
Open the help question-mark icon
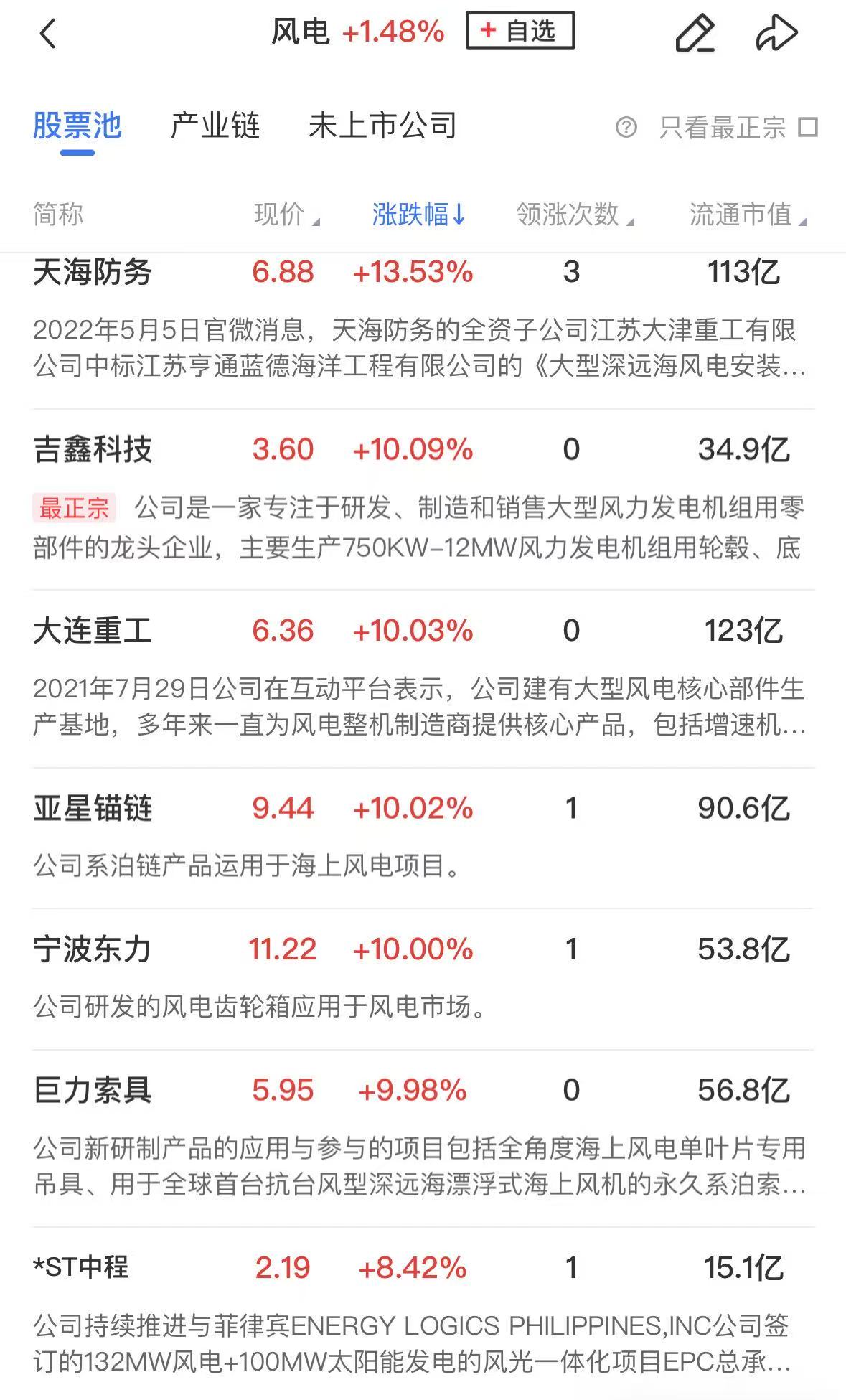626,128
